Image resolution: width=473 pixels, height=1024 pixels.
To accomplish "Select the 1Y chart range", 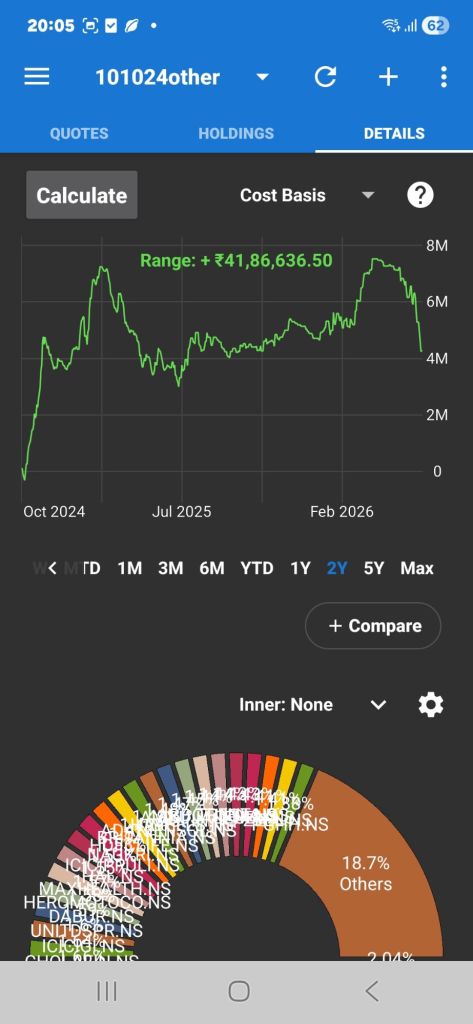I will pos(300,568).
